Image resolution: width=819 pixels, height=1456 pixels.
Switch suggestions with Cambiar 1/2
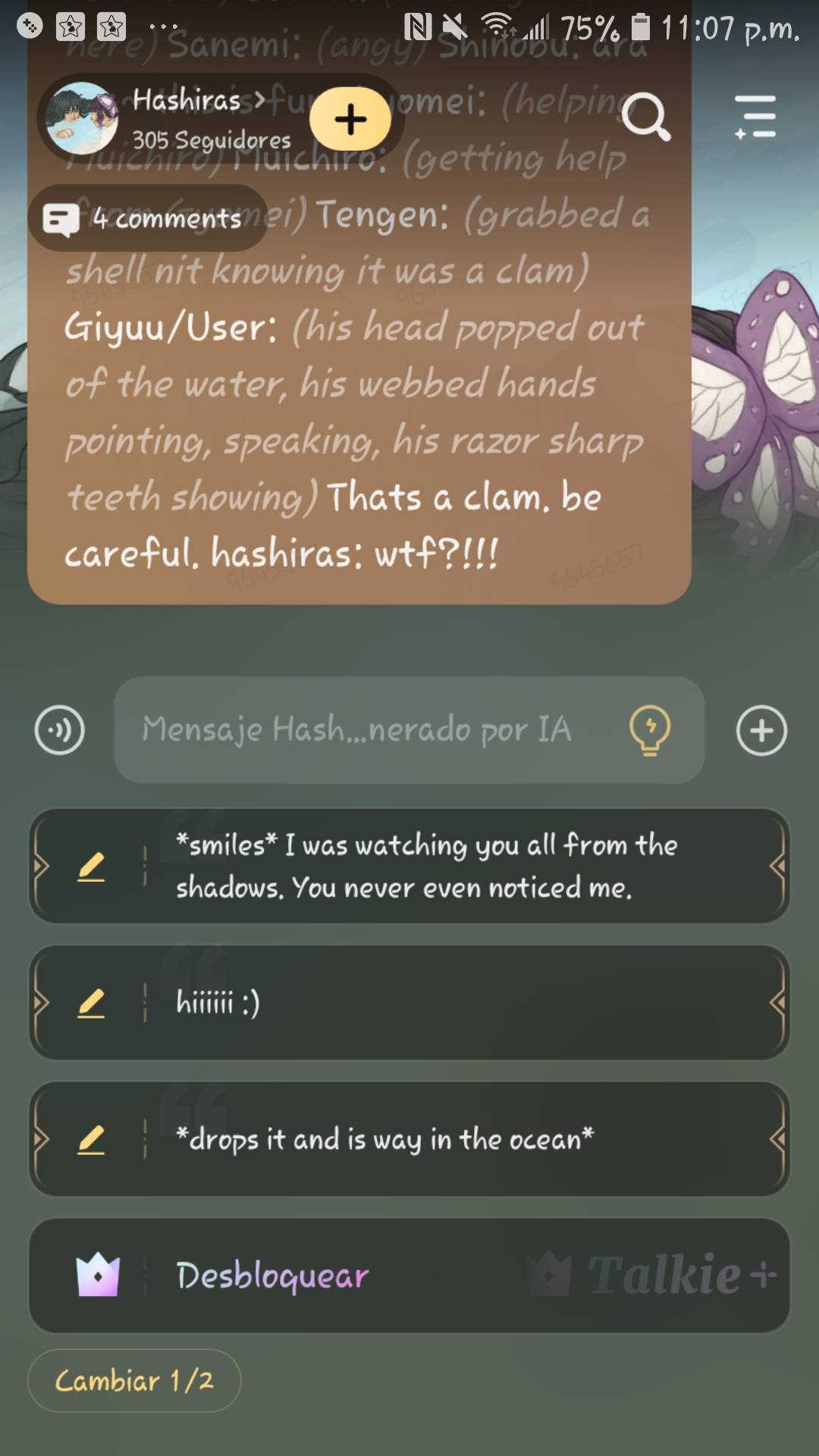(134, 1380)
